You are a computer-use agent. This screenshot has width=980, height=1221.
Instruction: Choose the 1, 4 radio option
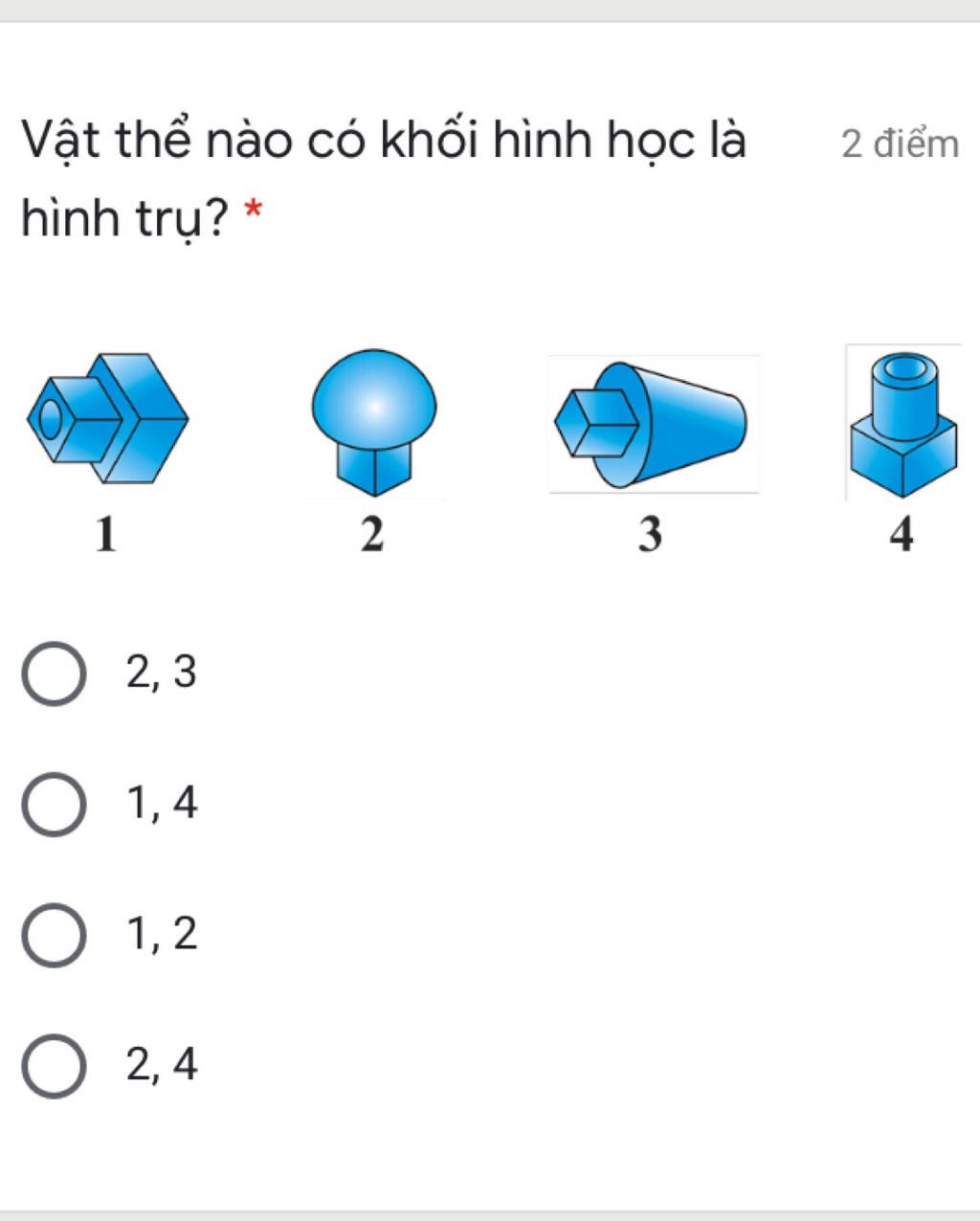[54, 804]
